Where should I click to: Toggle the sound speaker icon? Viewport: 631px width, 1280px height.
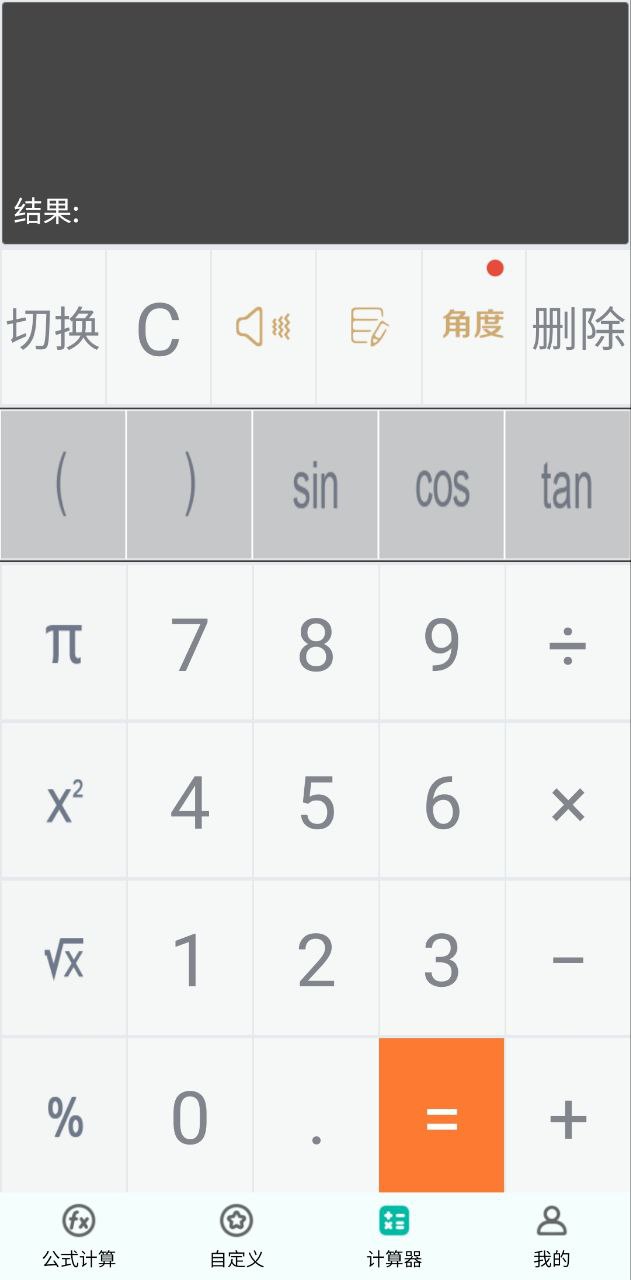coord(263,327)
